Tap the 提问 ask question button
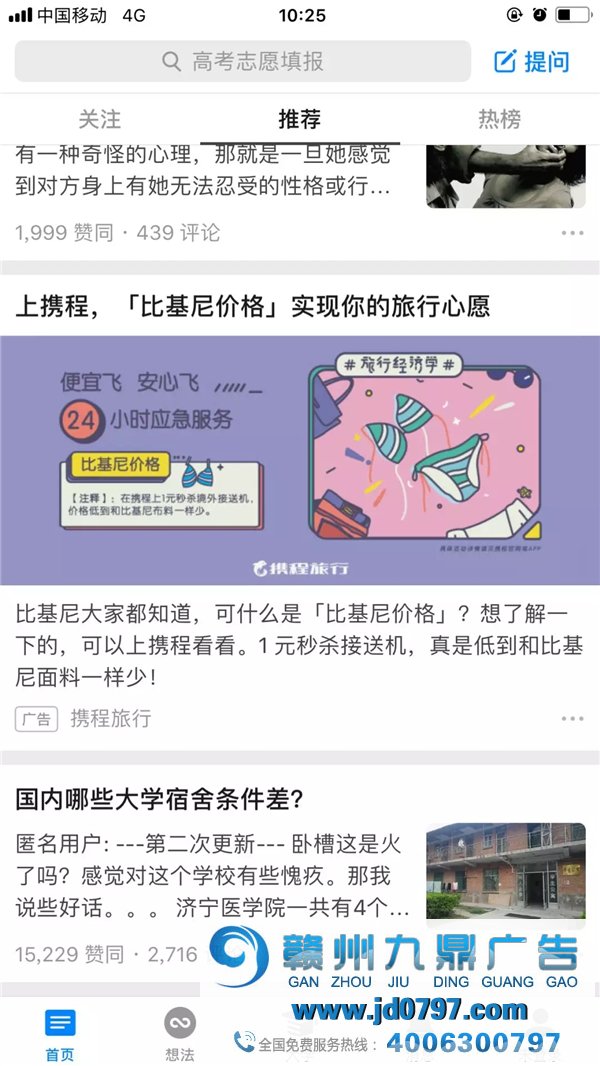 click(x=532, y=62)
